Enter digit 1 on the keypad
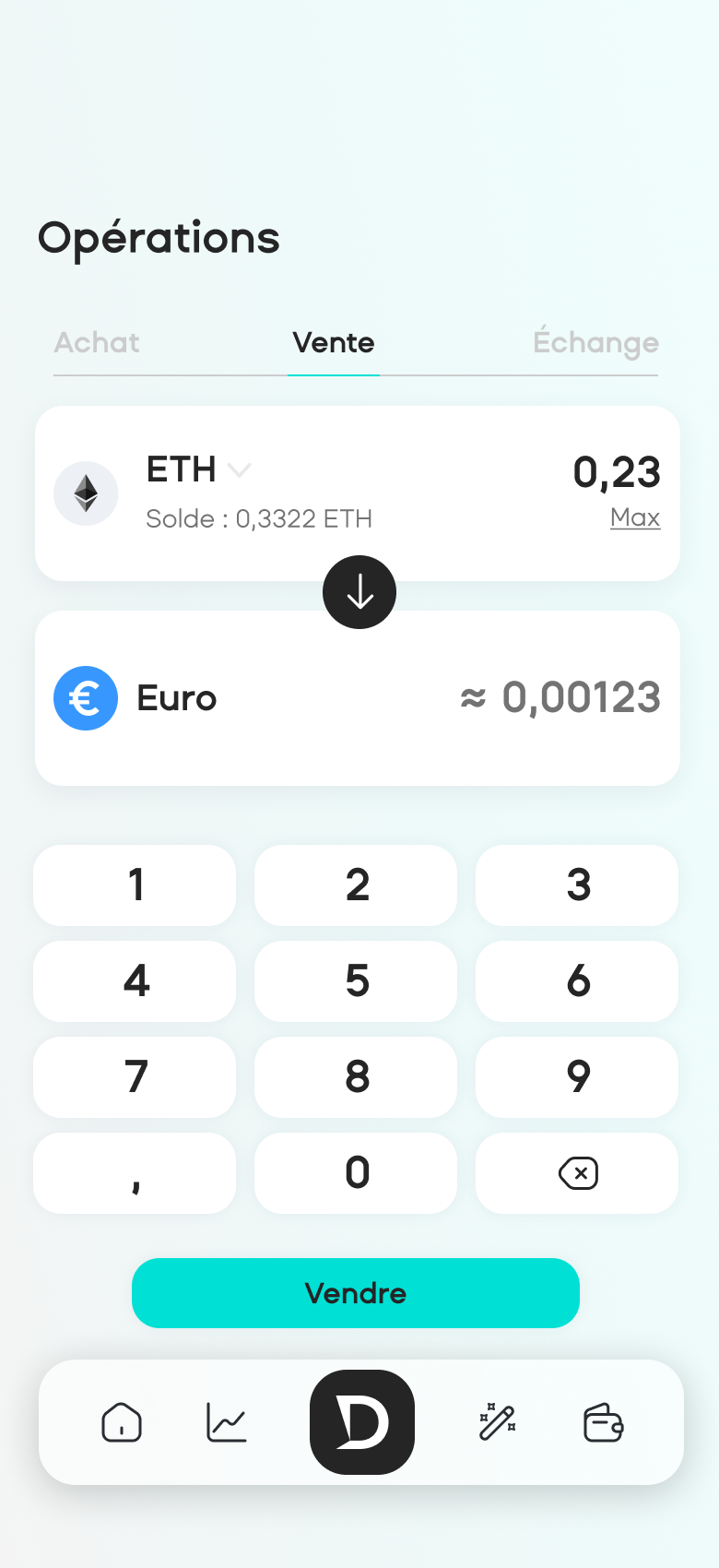 [136, 885]
